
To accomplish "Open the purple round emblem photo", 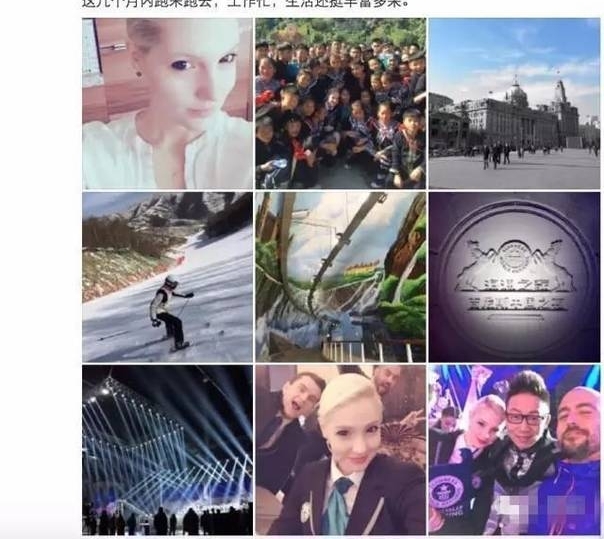I will (x=514, y=277).
